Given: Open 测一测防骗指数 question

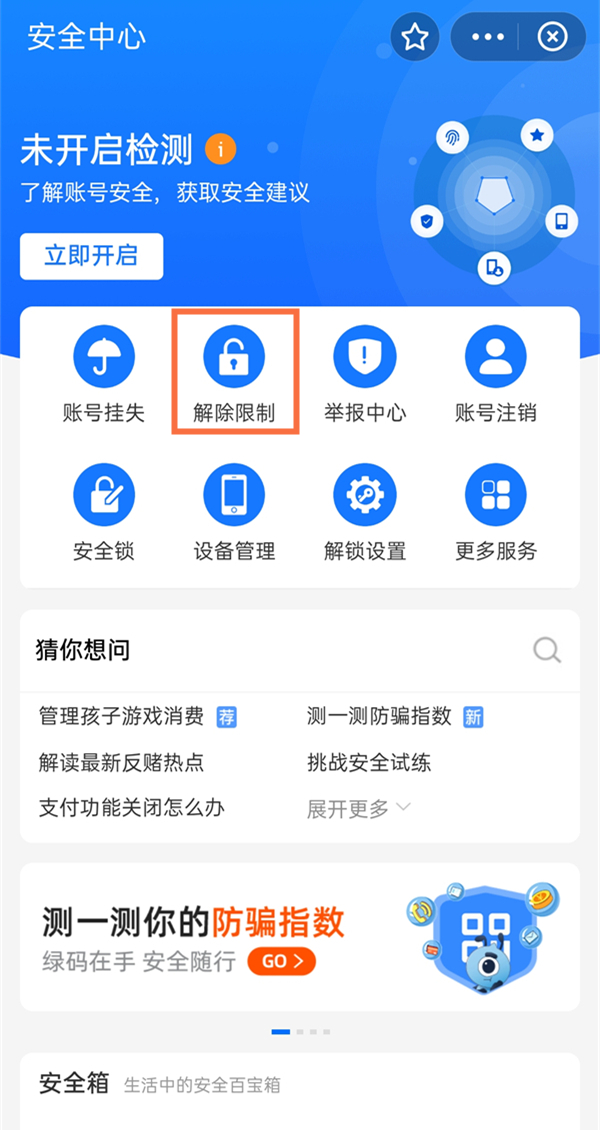Looking at the screenshot, I should pyautogui.click(x=380, y=716).
